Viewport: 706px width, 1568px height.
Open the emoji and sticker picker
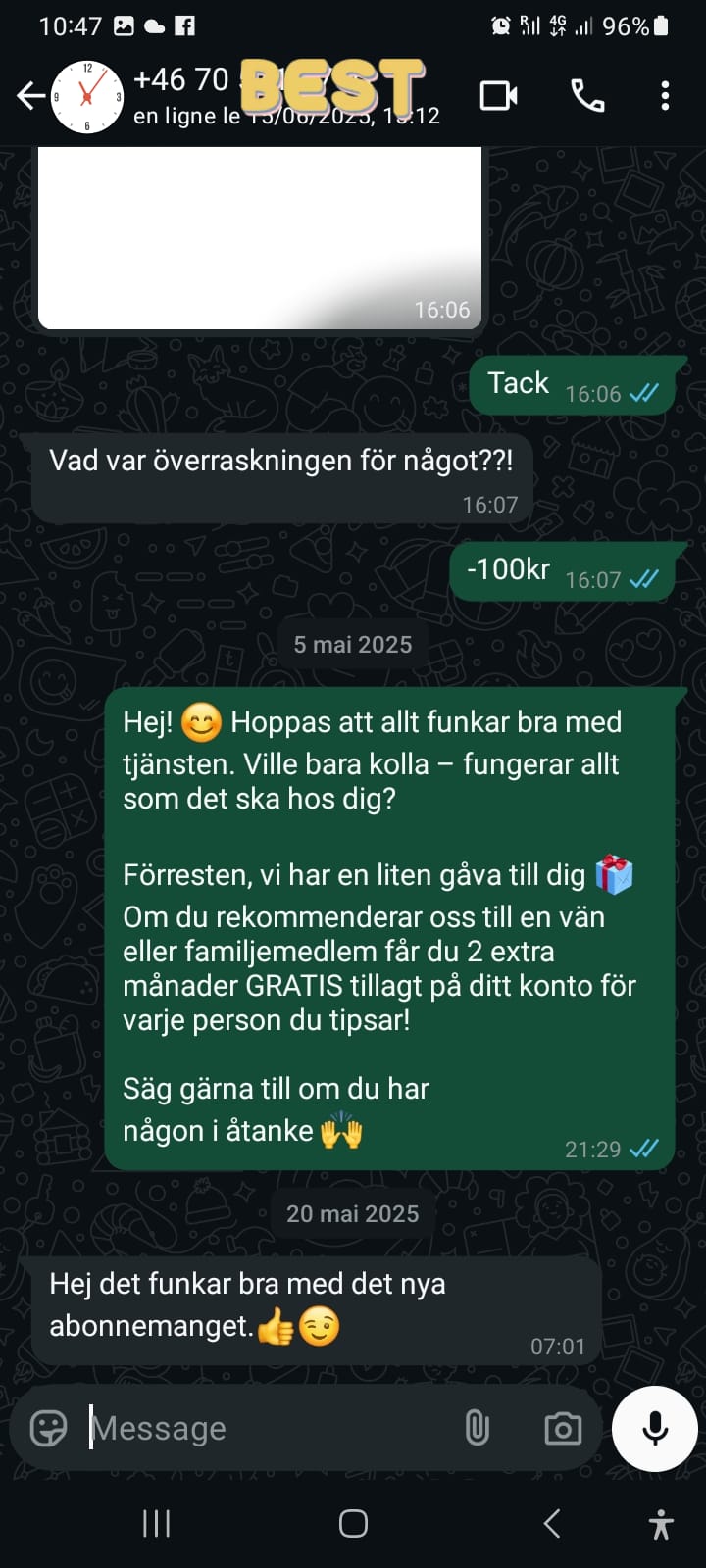[x=48, y=1428]
